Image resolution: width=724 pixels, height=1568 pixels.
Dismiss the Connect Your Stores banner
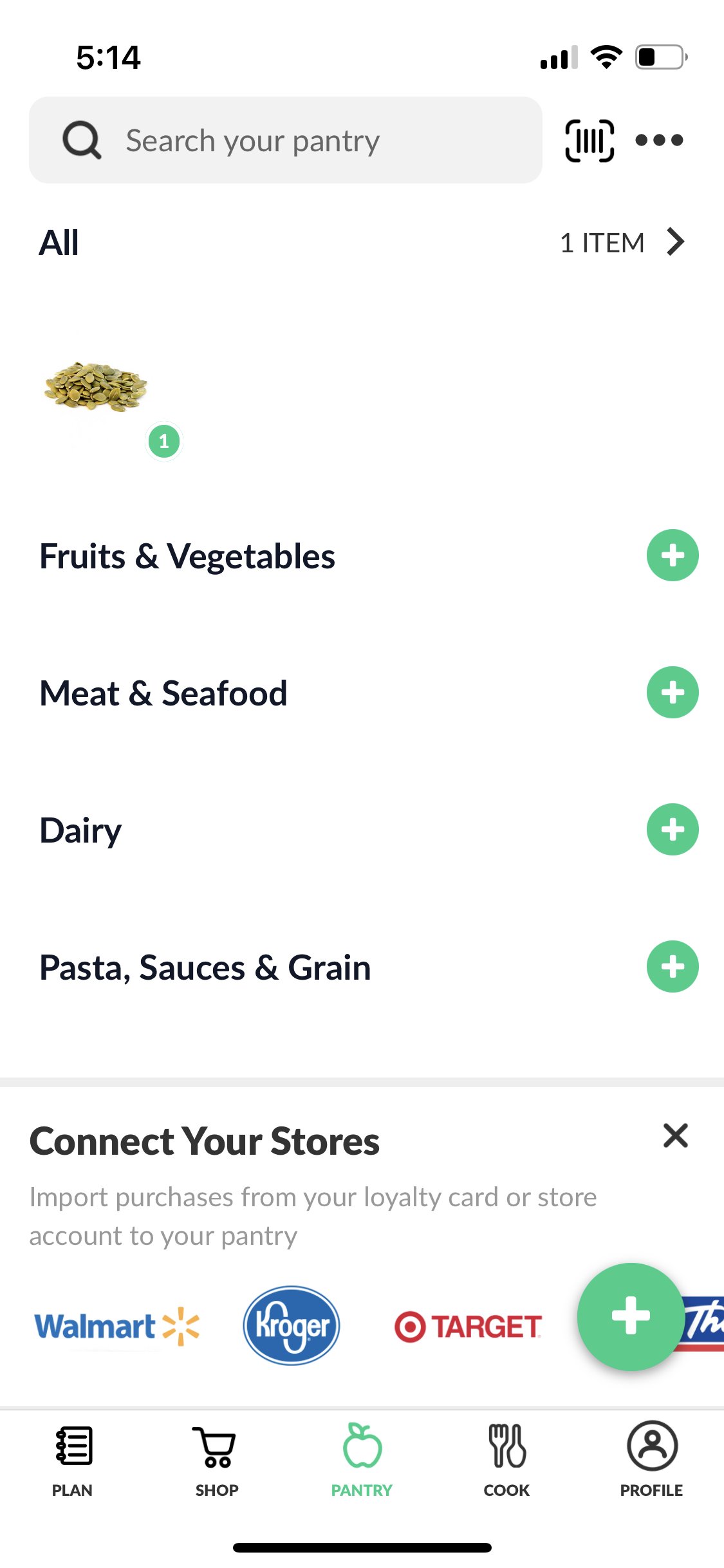point(675,1136)
